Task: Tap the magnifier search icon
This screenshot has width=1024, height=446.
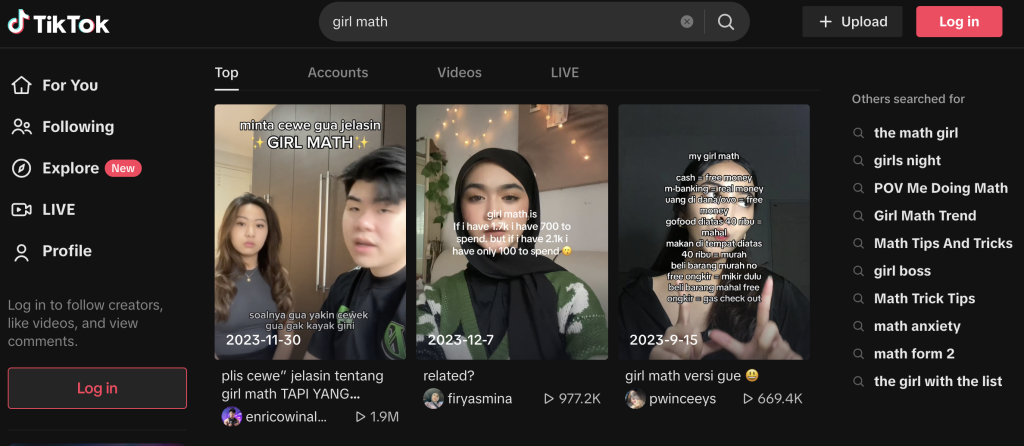Action: point(726,22)
